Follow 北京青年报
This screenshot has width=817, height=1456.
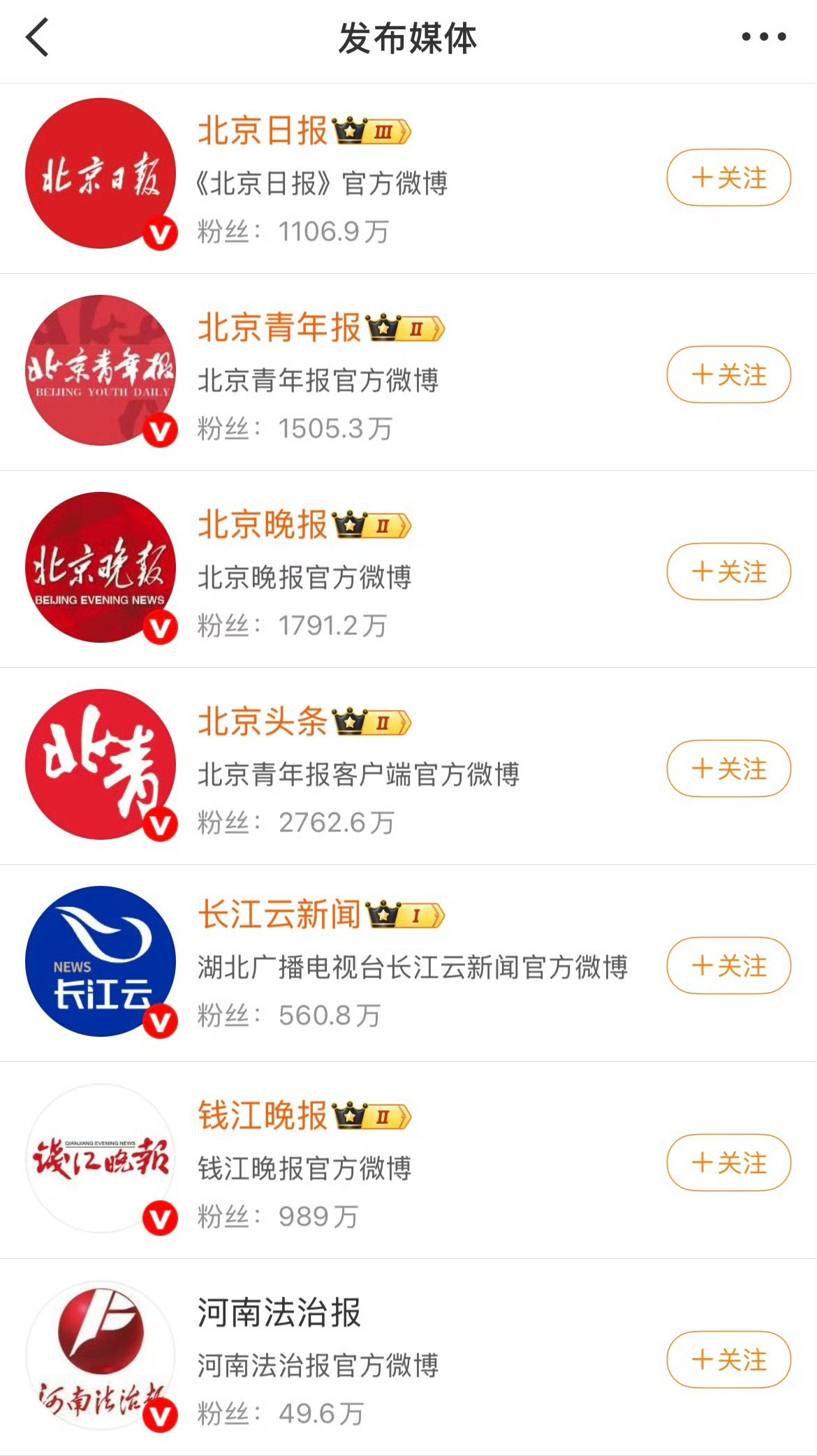point(729,374)
